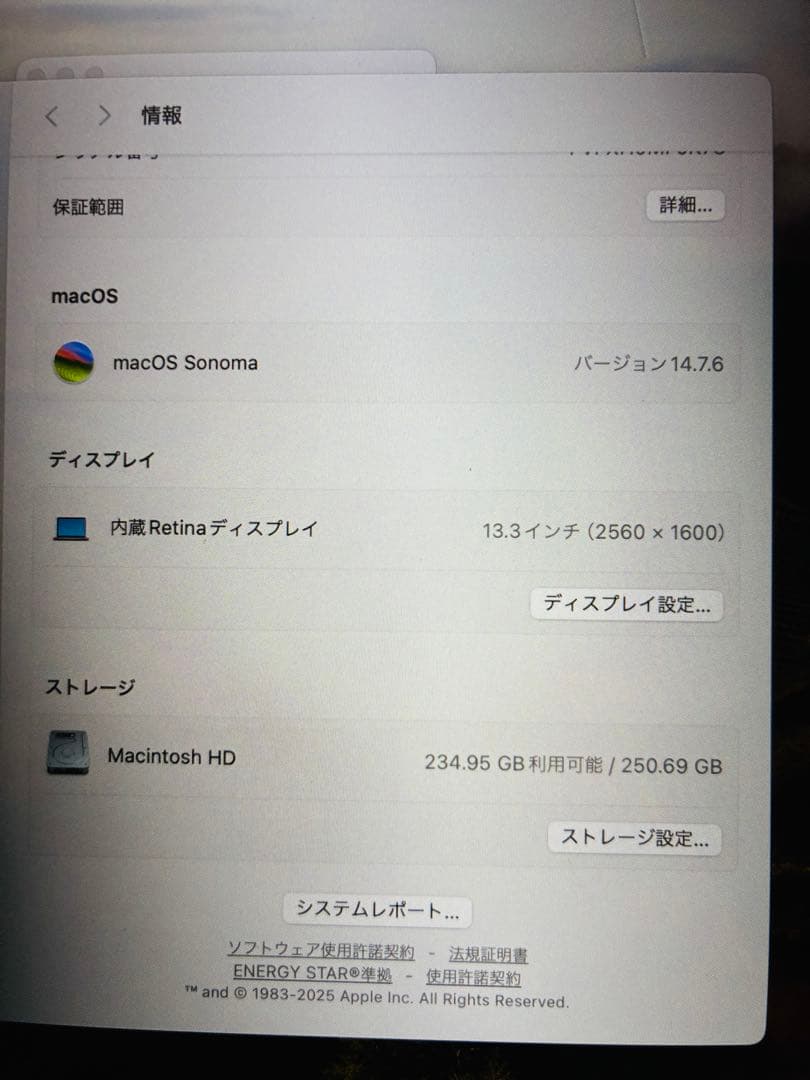This screenshot has width=810, height=1080.
Task: Click the 情報 window title
Action: (x=160, y=115)
